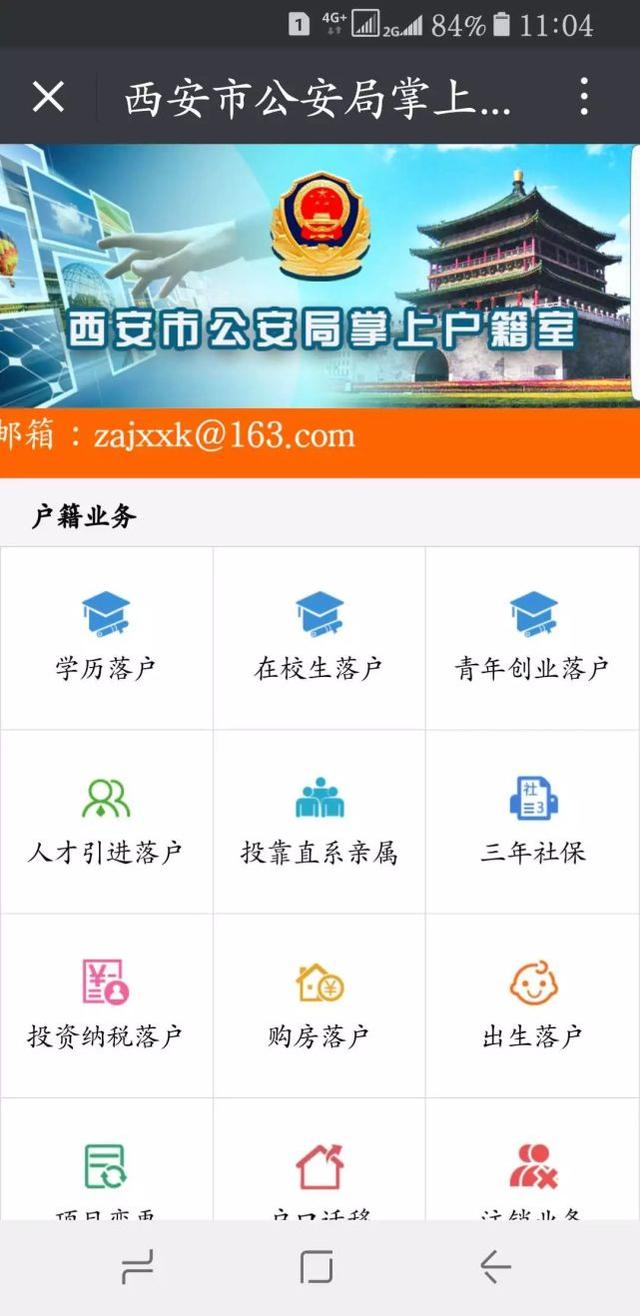Close the web page with the X
This screenshot has width=640, height=1316.
point(48,97)
